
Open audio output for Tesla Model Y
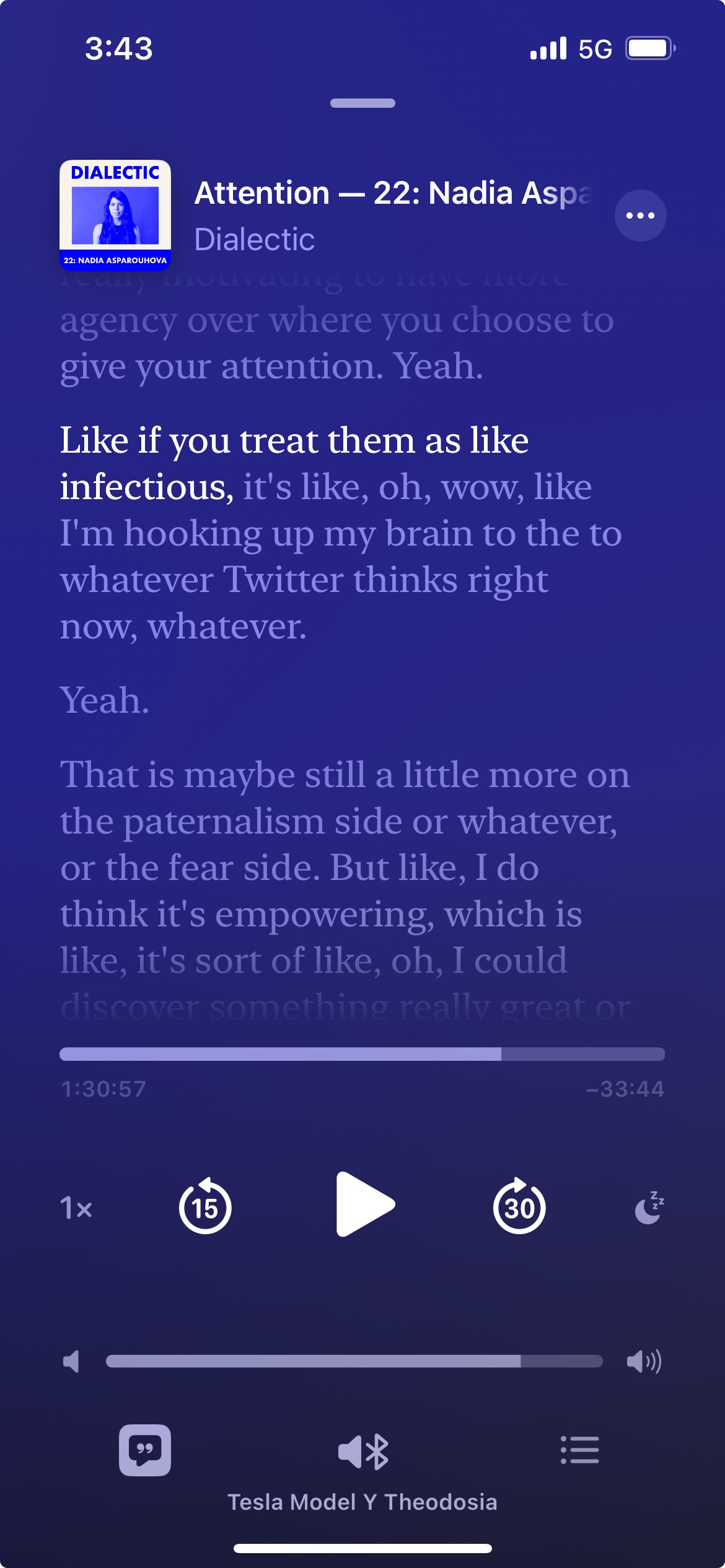click(x=363, y=1452)
